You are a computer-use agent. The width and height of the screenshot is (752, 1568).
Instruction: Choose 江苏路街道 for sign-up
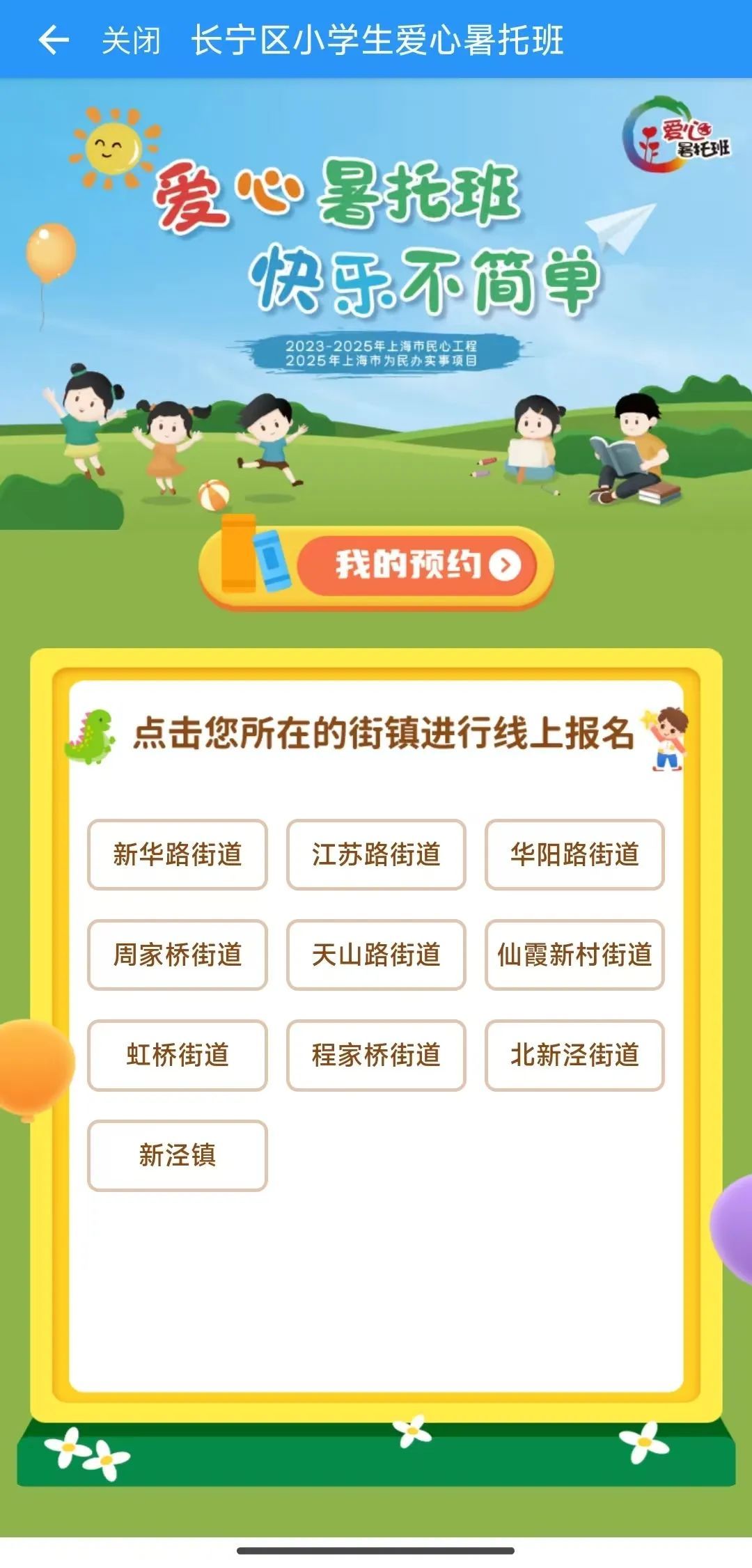tap(376, 854)
